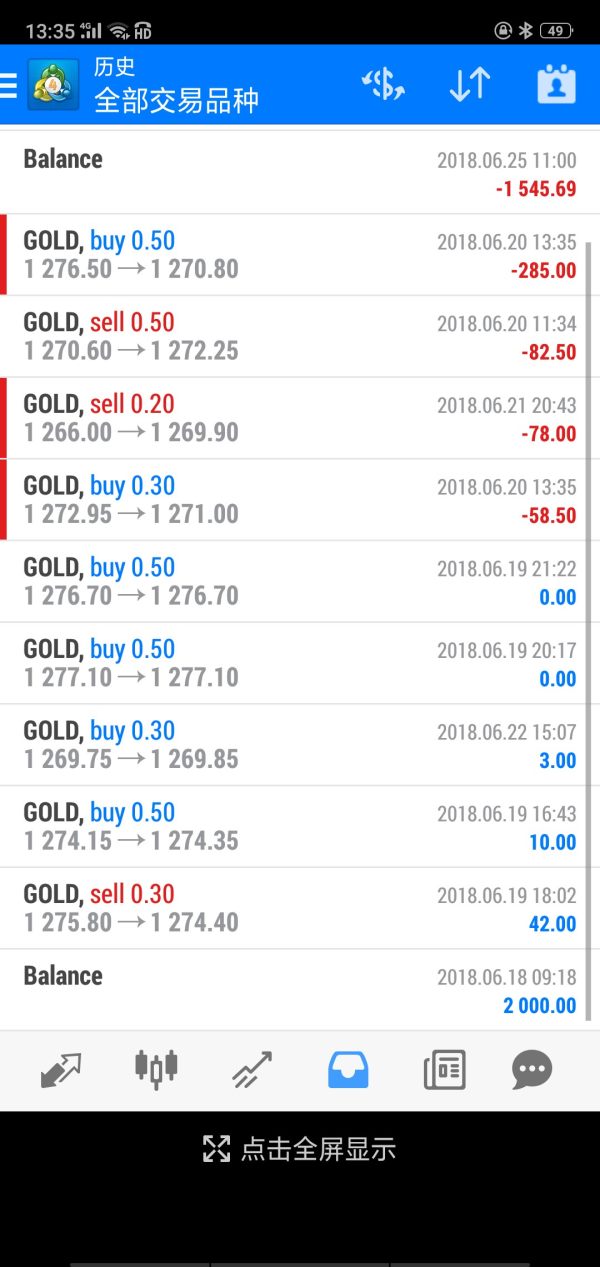The width and height of the screenshot is (600, 1267).
Task: Expand the GOLD buy 0.50 trade with 10.00 profit
Action: pos(300,827)
